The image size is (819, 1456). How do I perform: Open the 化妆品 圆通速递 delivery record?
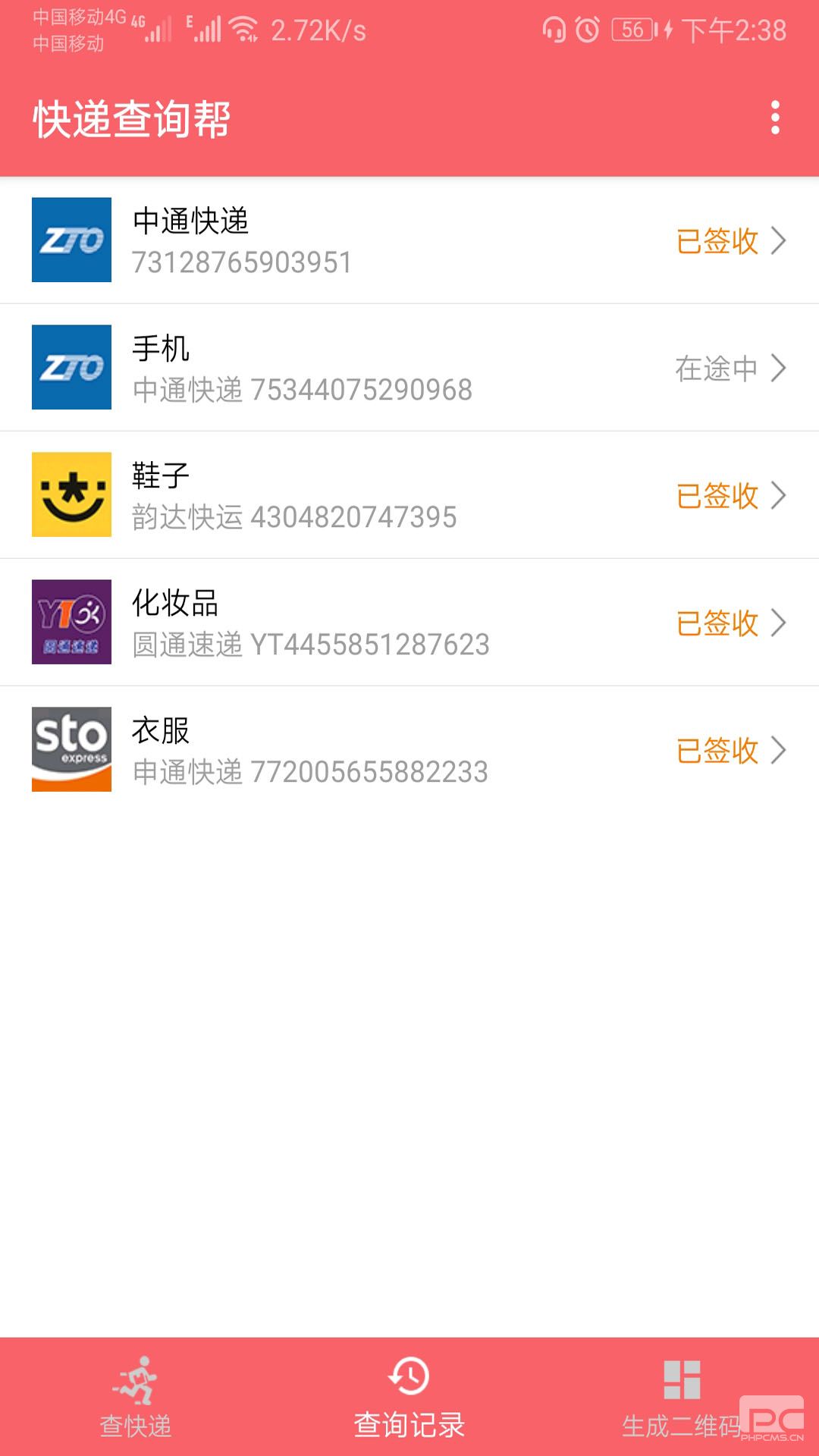click(x=409, y=623)
